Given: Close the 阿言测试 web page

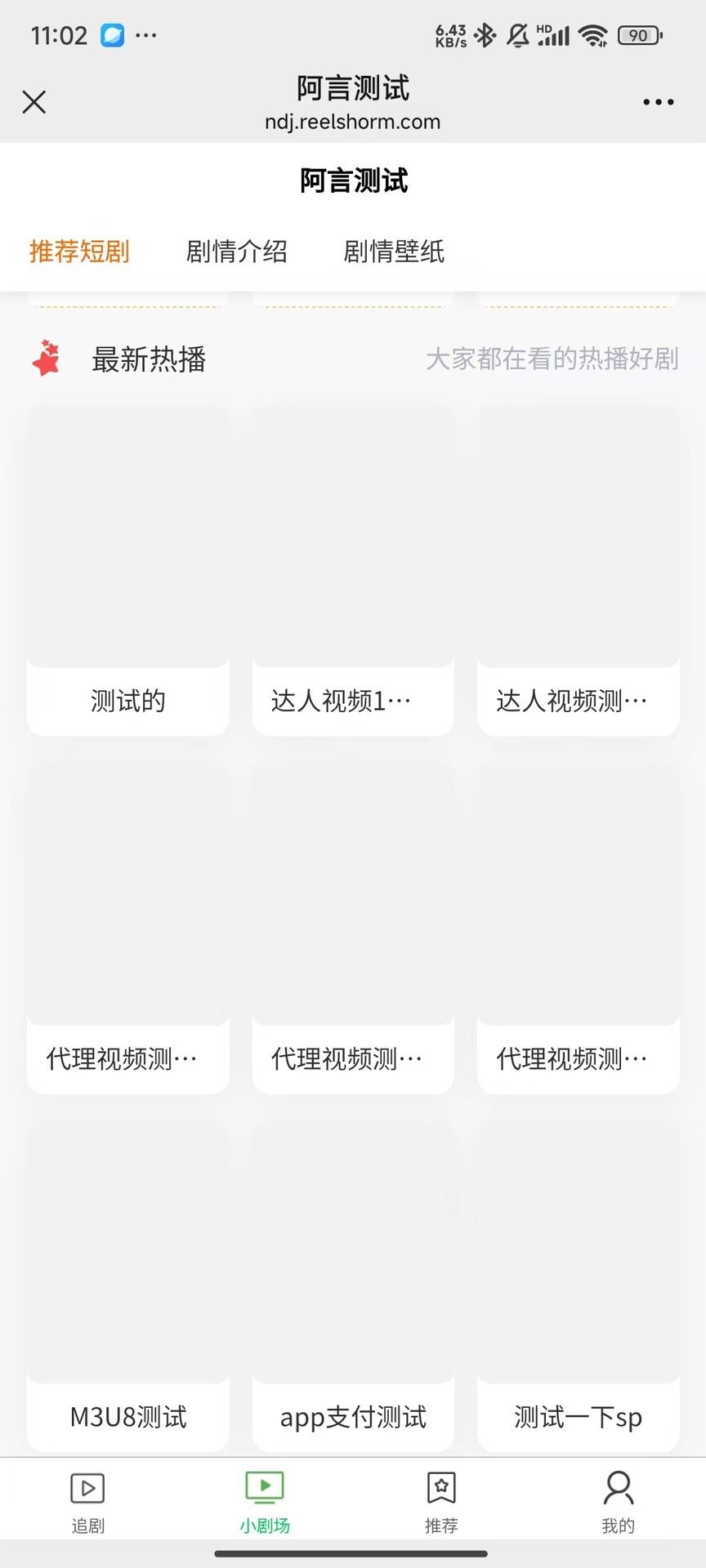Looking at the screenshot, I should 34,102.
